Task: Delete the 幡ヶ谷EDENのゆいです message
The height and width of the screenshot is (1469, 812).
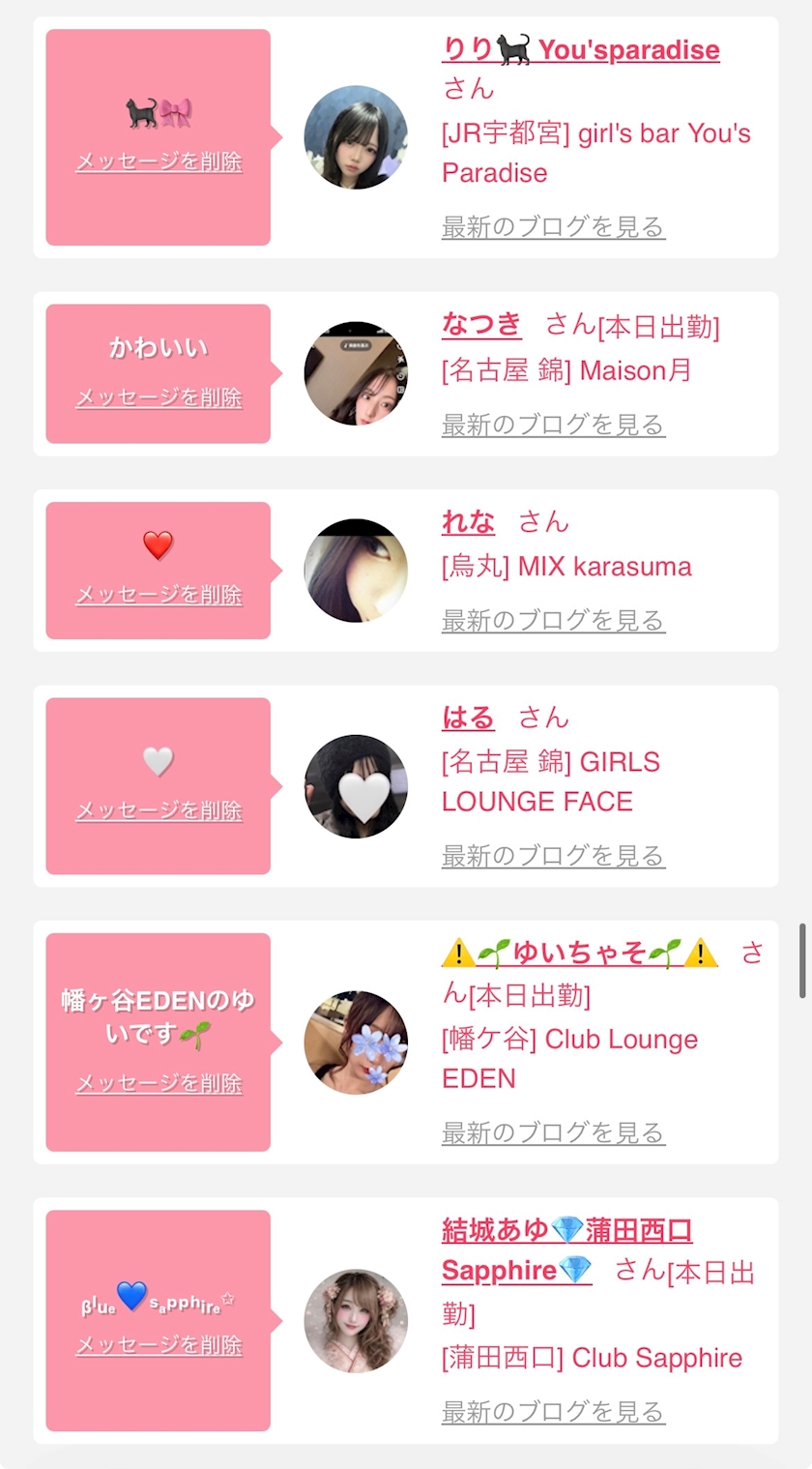Action: (159, 1084)
